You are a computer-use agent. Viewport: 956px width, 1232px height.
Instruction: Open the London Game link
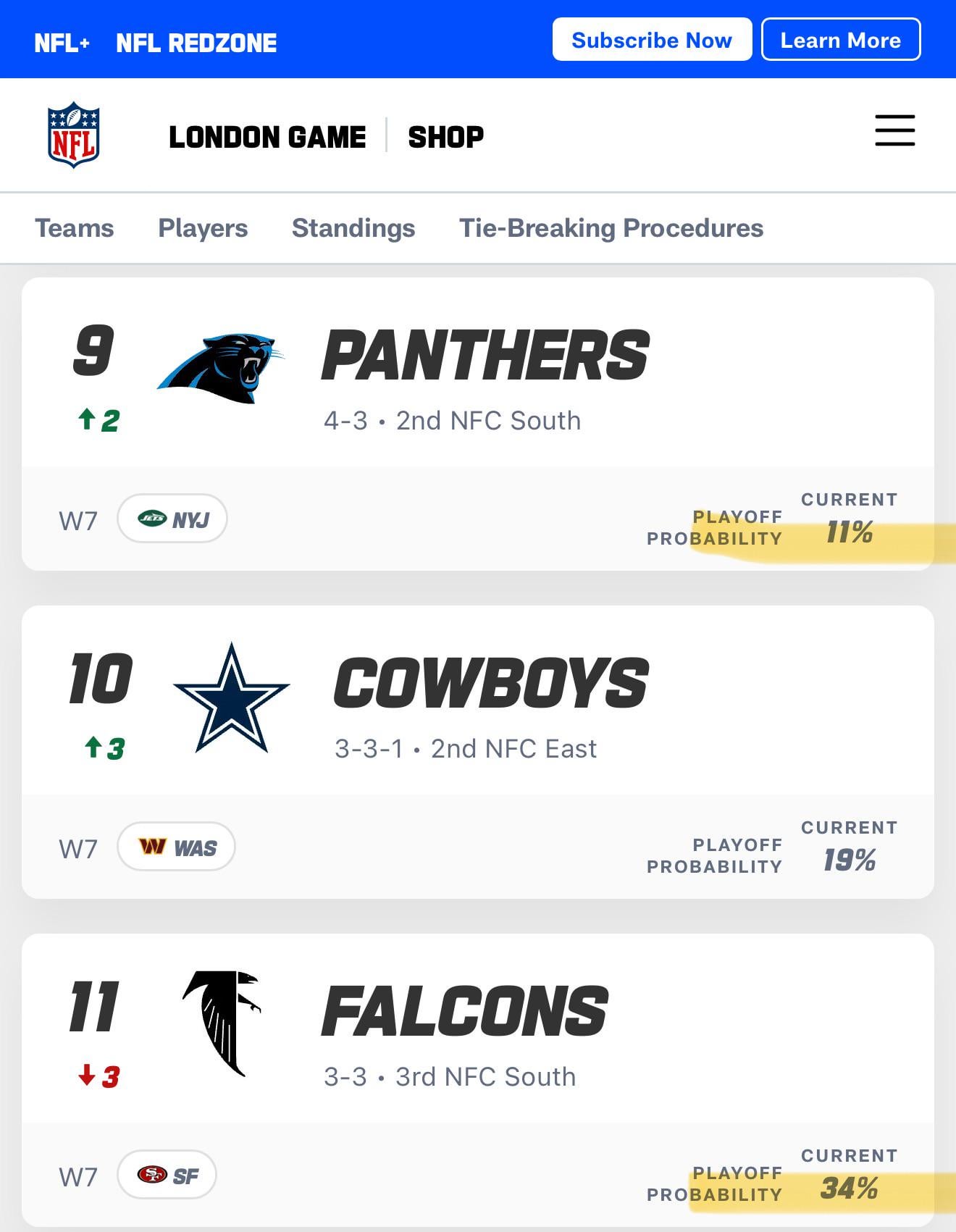(267, 137)
